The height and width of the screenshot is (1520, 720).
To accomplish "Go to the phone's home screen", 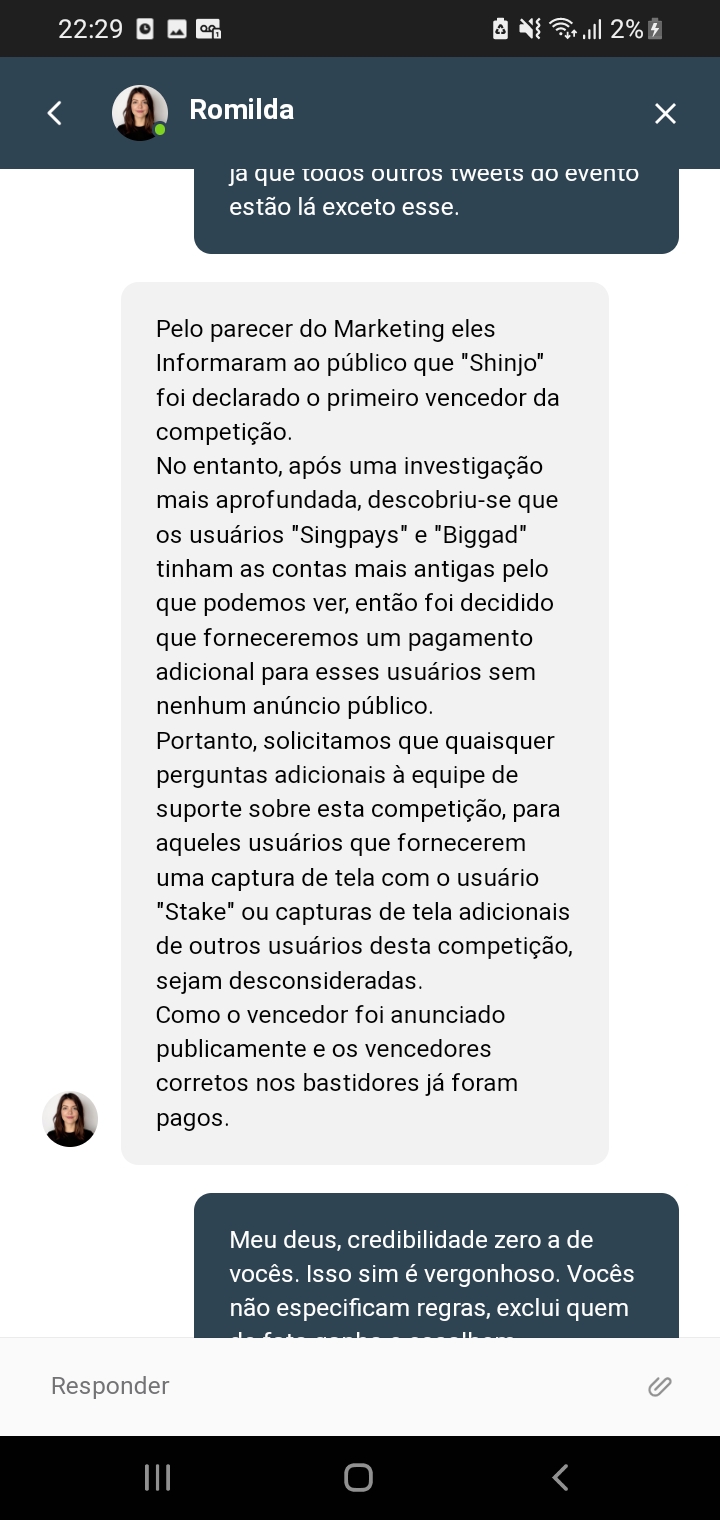I will (x=358, y=1478).
